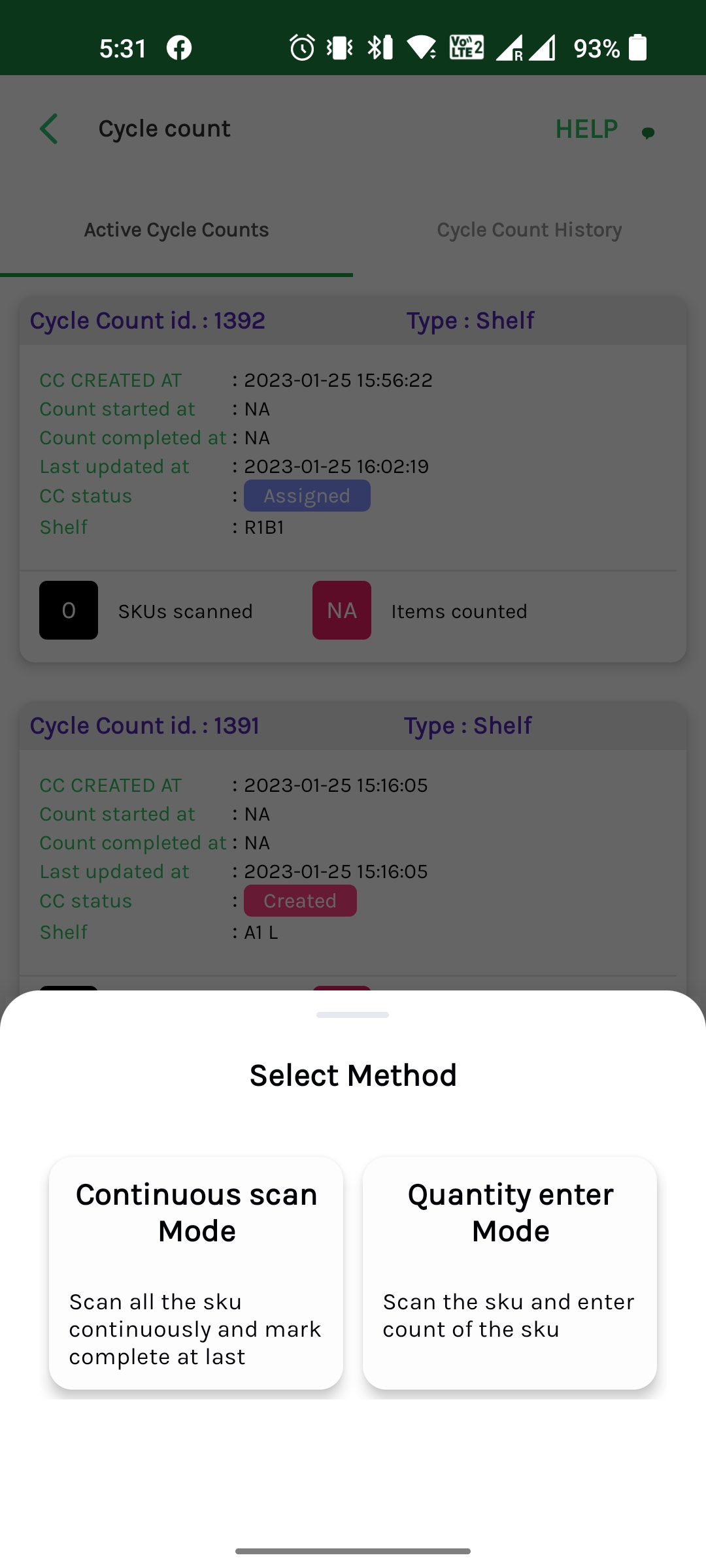Switch to Cycle Count History tab
The image size is (706, 1568).
pos(529,230)
